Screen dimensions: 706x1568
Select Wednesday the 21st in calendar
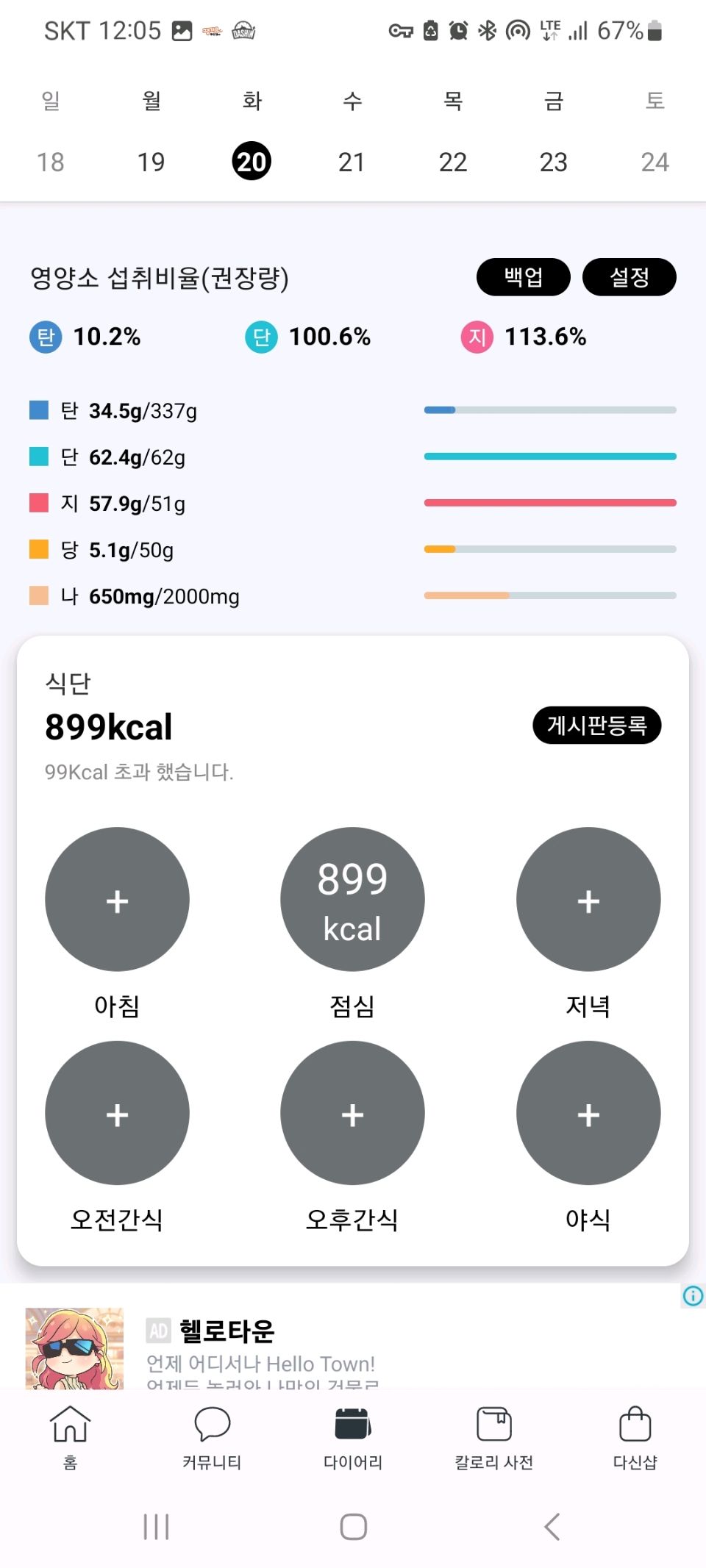point(352,162)
